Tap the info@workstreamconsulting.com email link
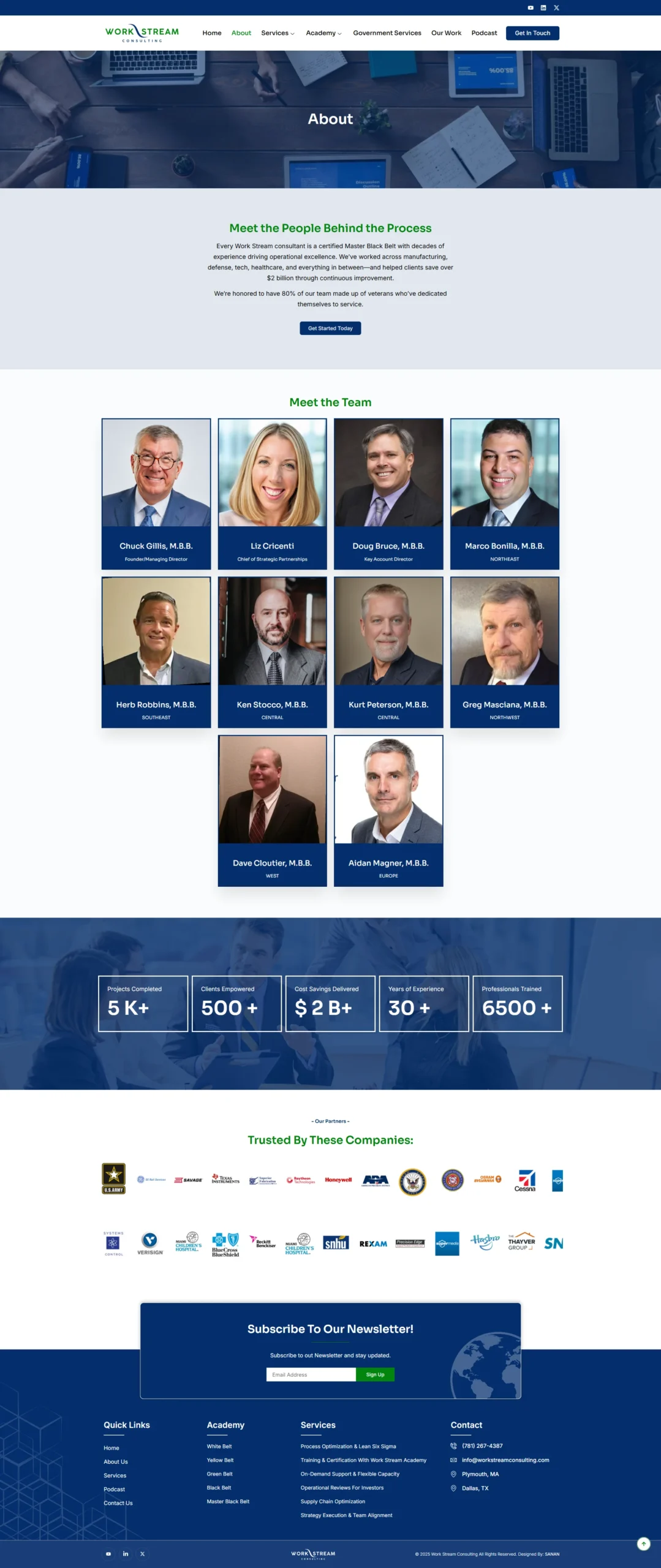The image size is (661, 1568). tap(505, 1460)
